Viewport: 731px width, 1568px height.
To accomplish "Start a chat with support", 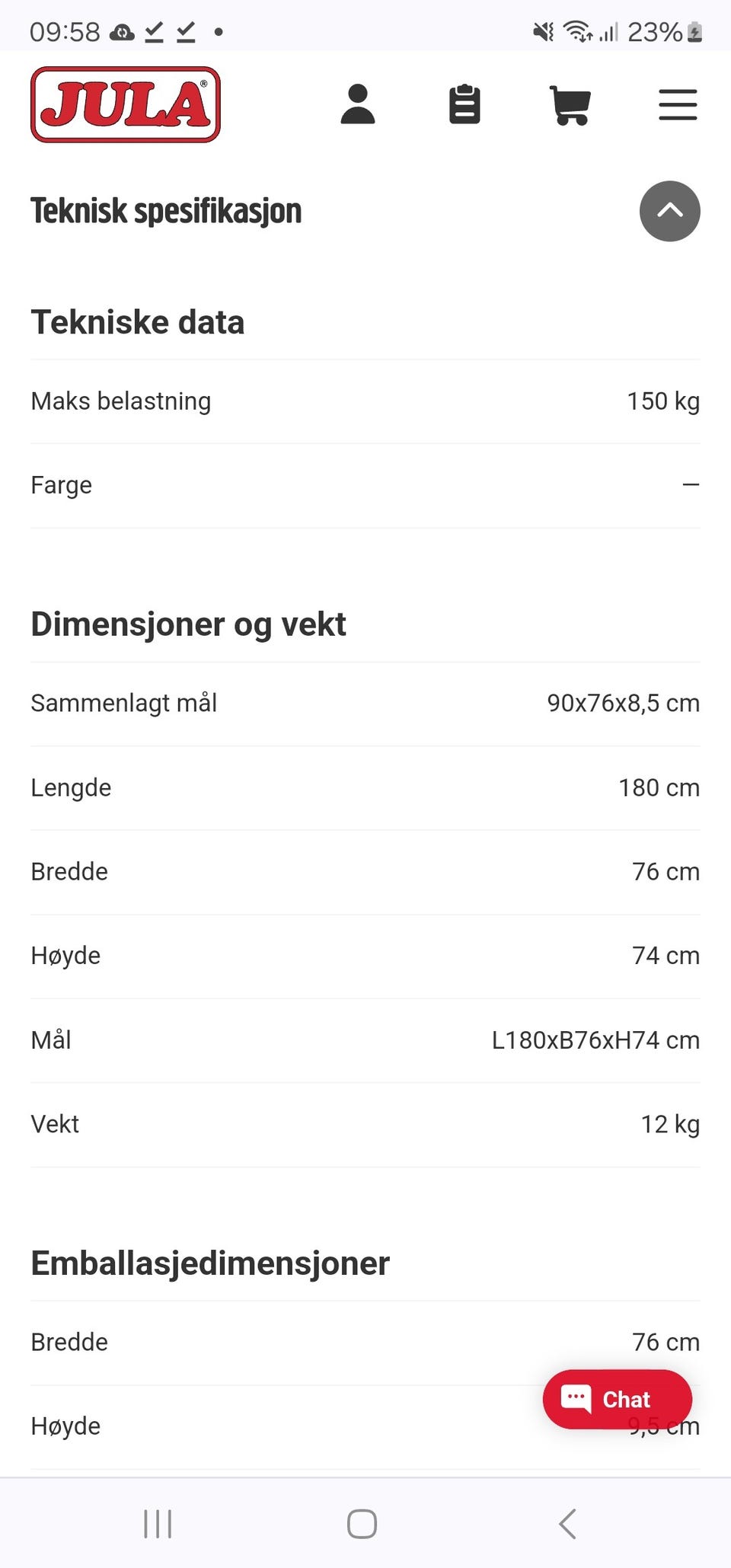I will tap(617, 1399).
